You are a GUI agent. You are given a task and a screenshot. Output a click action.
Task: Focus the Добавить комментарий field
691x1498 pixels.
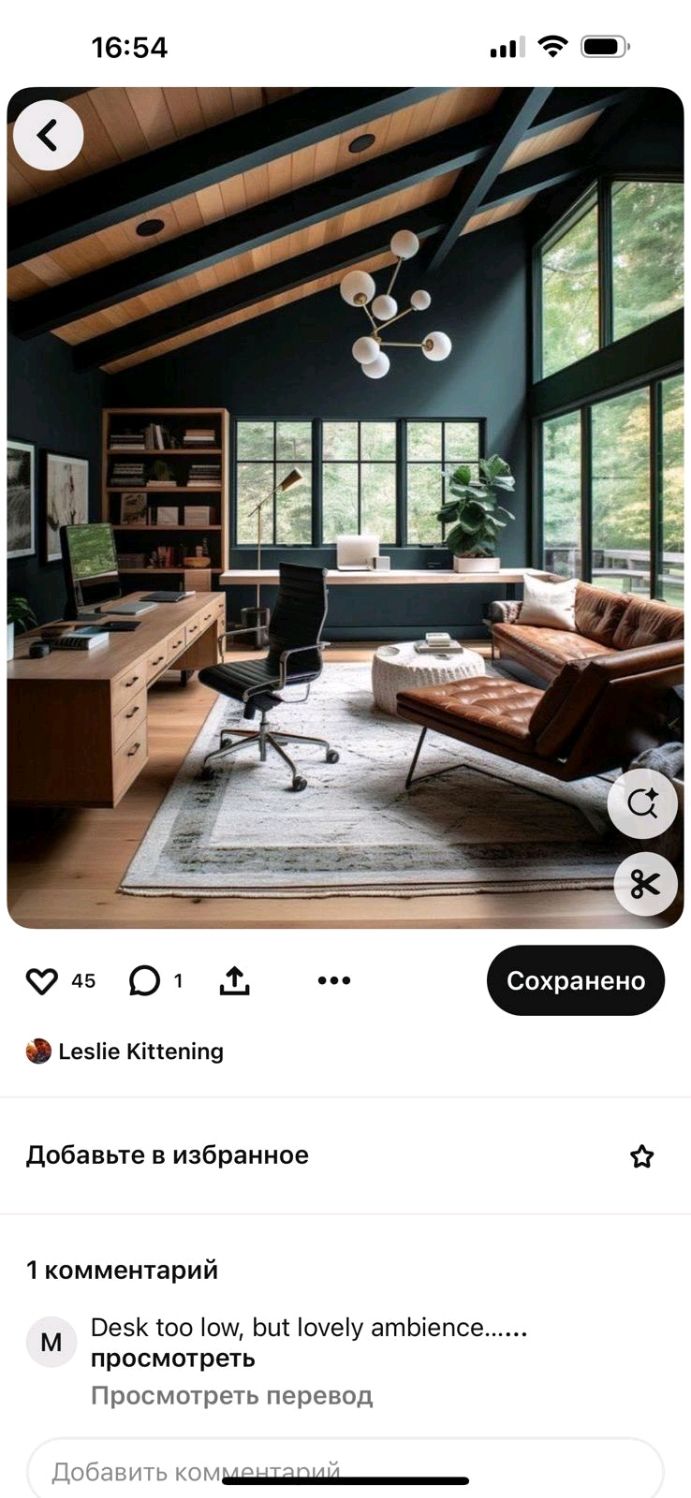345,1469
